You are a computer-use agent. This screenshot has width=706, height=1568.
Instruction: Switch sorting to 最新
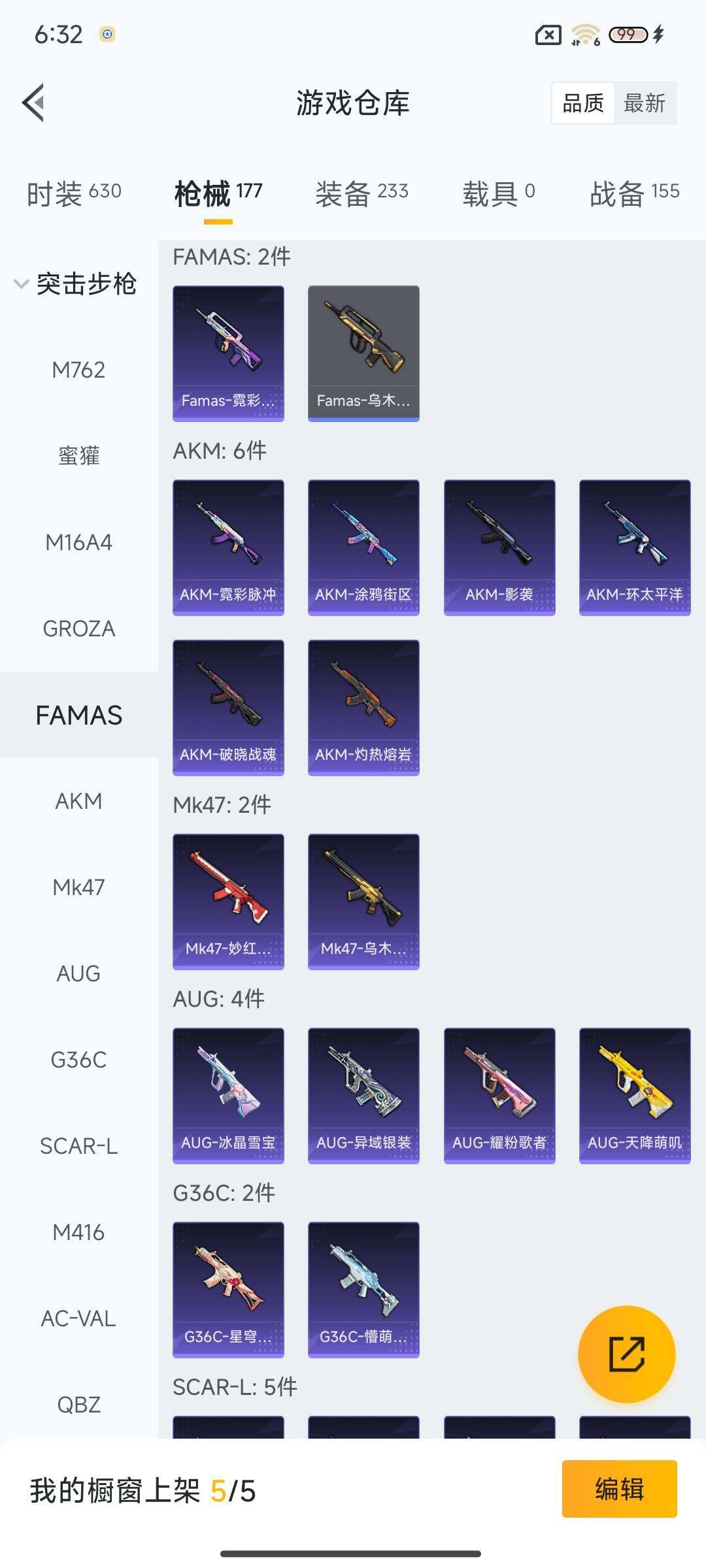(x=644, y=103)
